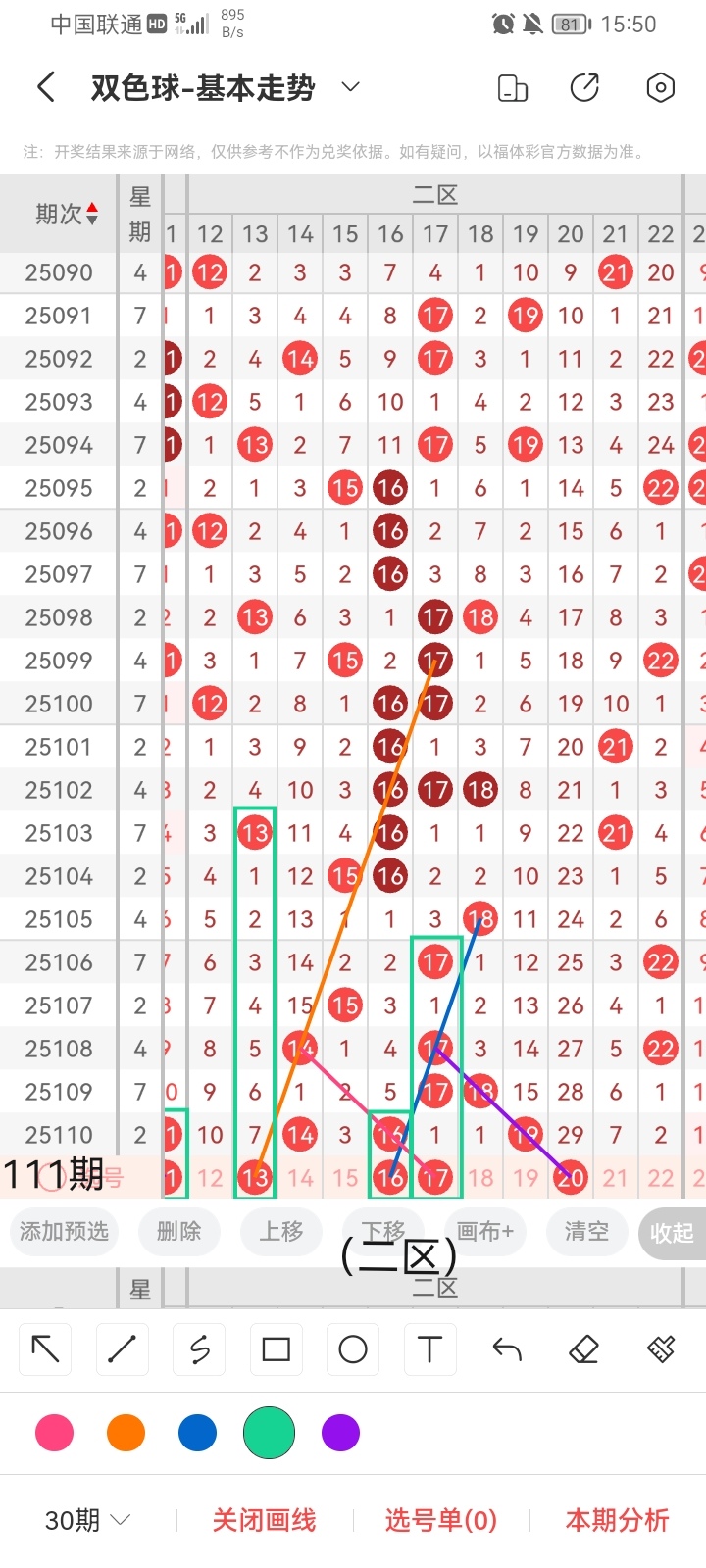Open the hexagon settings icon

click(x=661, y=88)
